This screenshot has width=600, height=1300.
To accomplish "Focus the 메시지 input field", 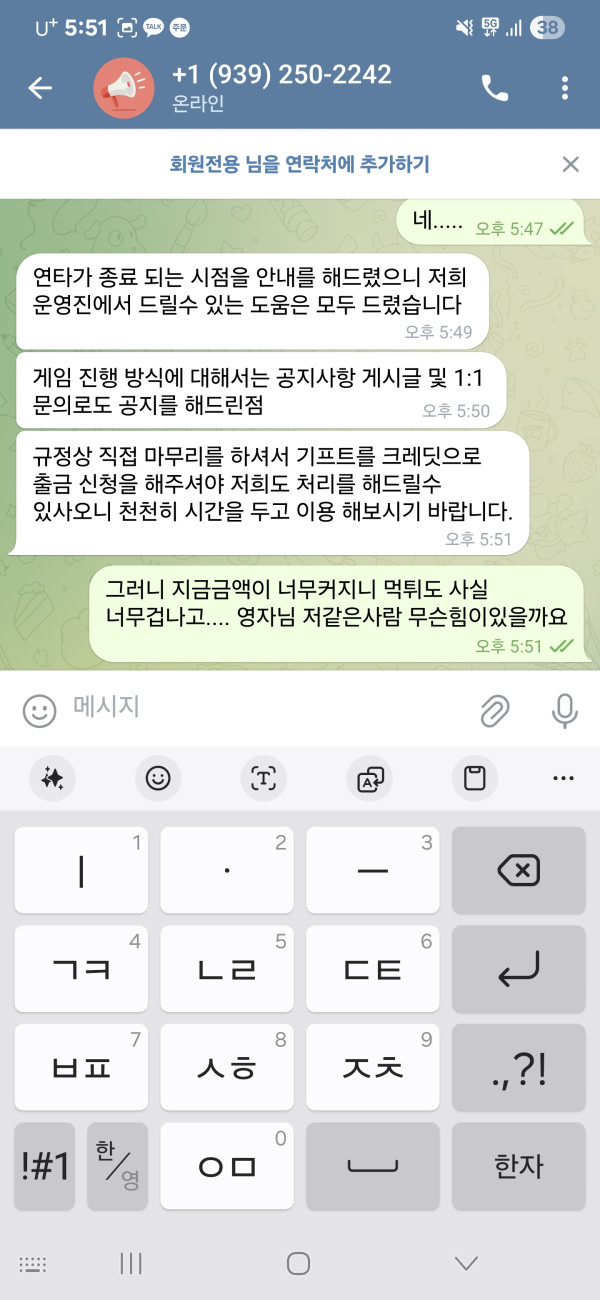I will click(260, 708).
